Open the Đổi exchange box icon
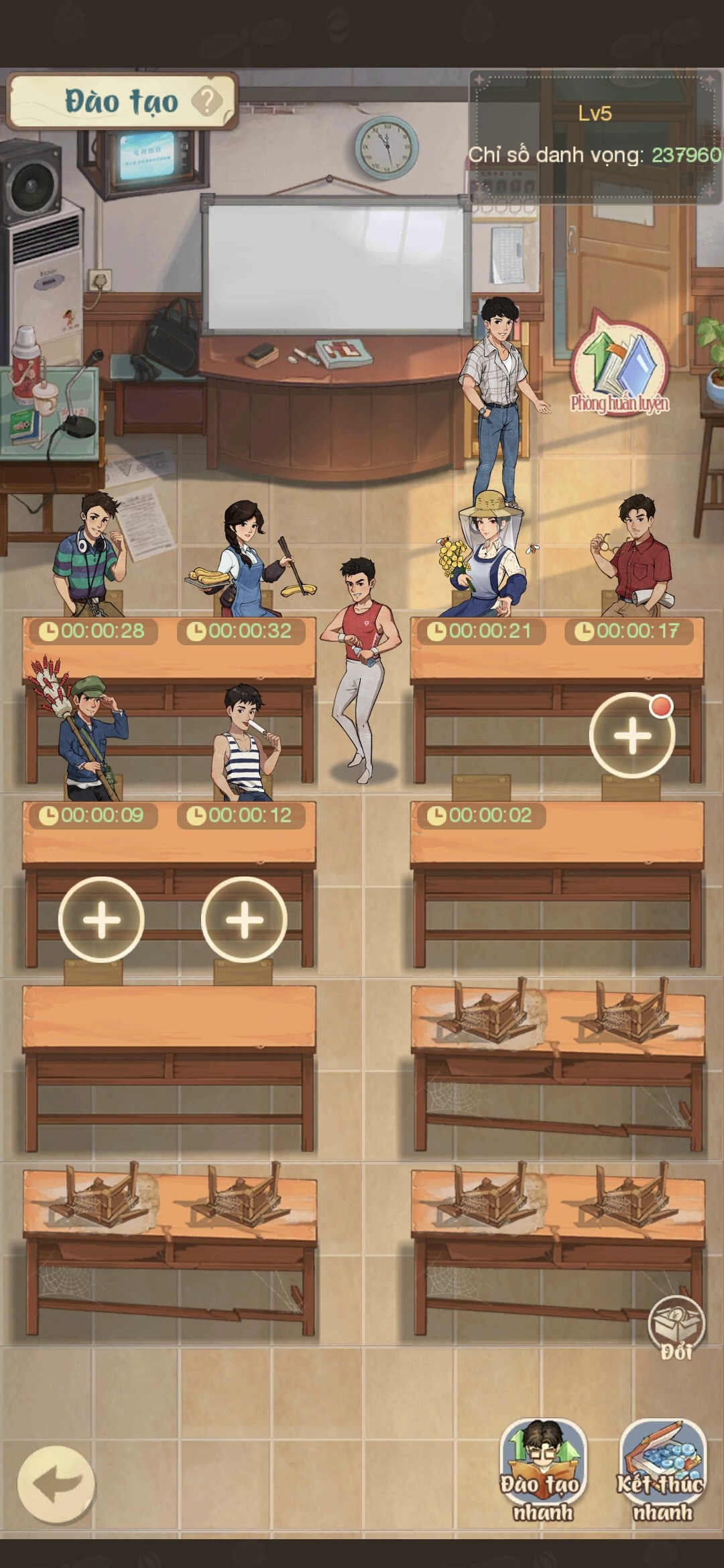Screen dimensions: 724x1568 tap(676, 1329)
